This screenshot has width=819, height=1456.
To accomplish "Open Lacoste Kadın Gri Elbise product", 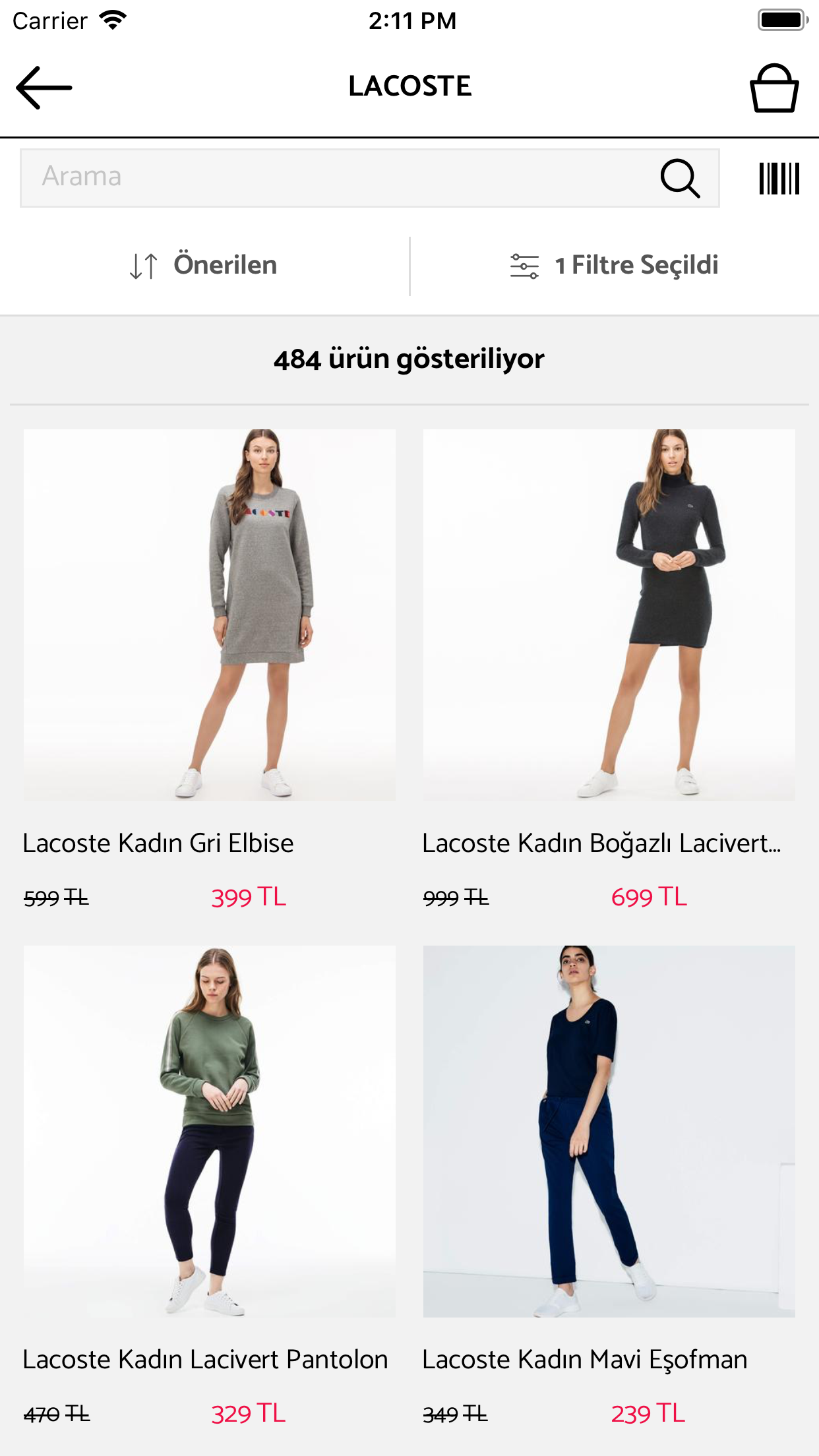I will pos(210,615).
